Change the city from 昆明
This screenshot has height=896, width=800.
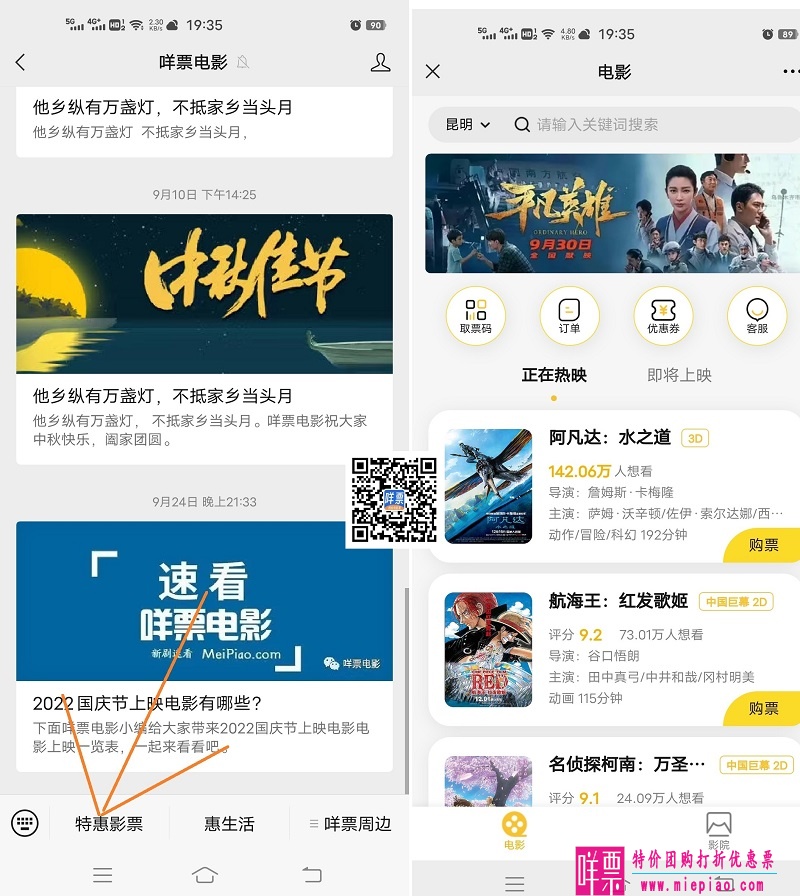pyautogui.click(x=468, y=125)
